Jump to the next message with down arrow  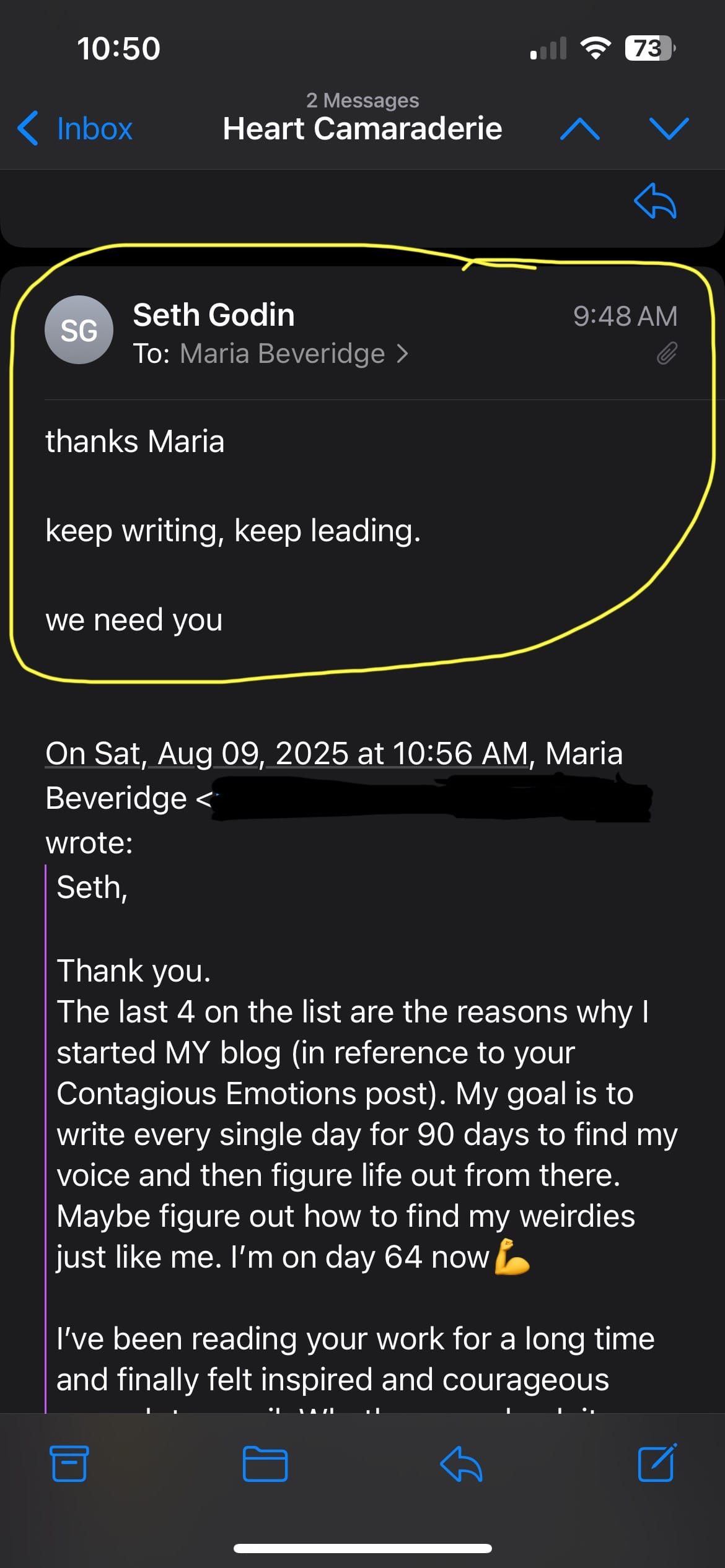click(669, 129)
